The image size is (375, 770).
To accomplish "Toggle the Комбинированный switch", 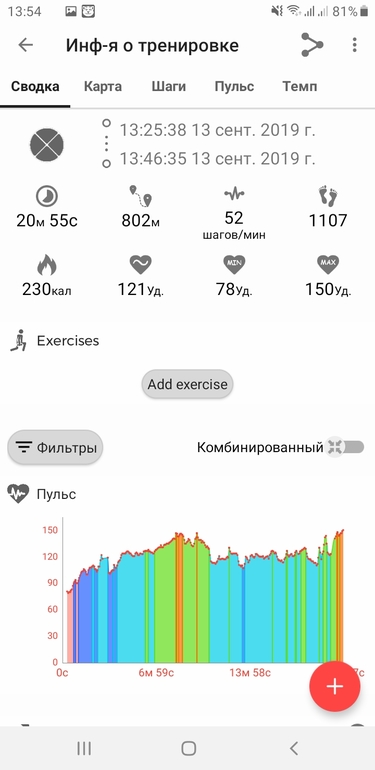I will tap(346, 447).
